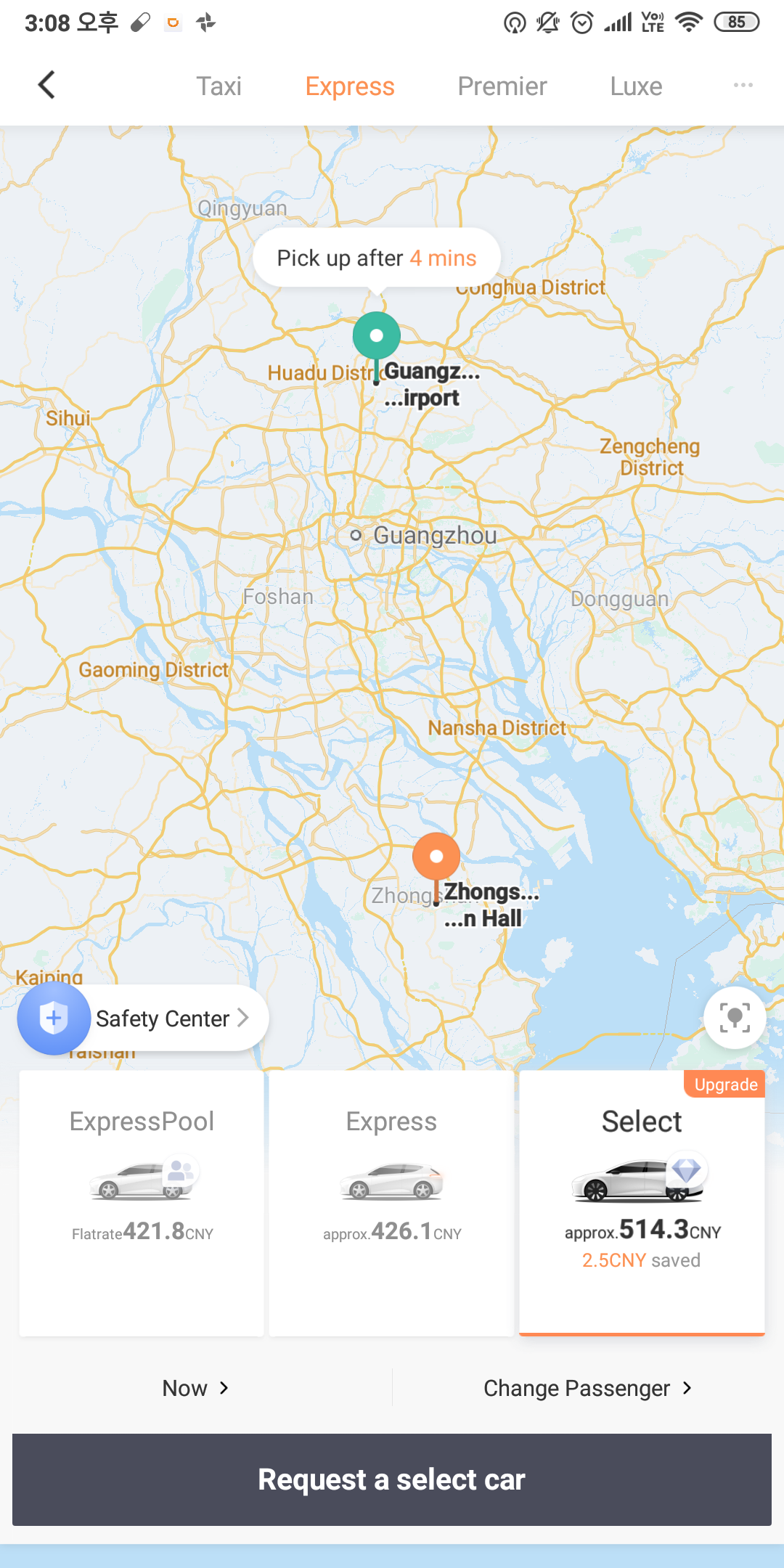Change pickup time from Now
Image resolution: width=784 pixels, height=1568 pixels.
coord(195,1388)
